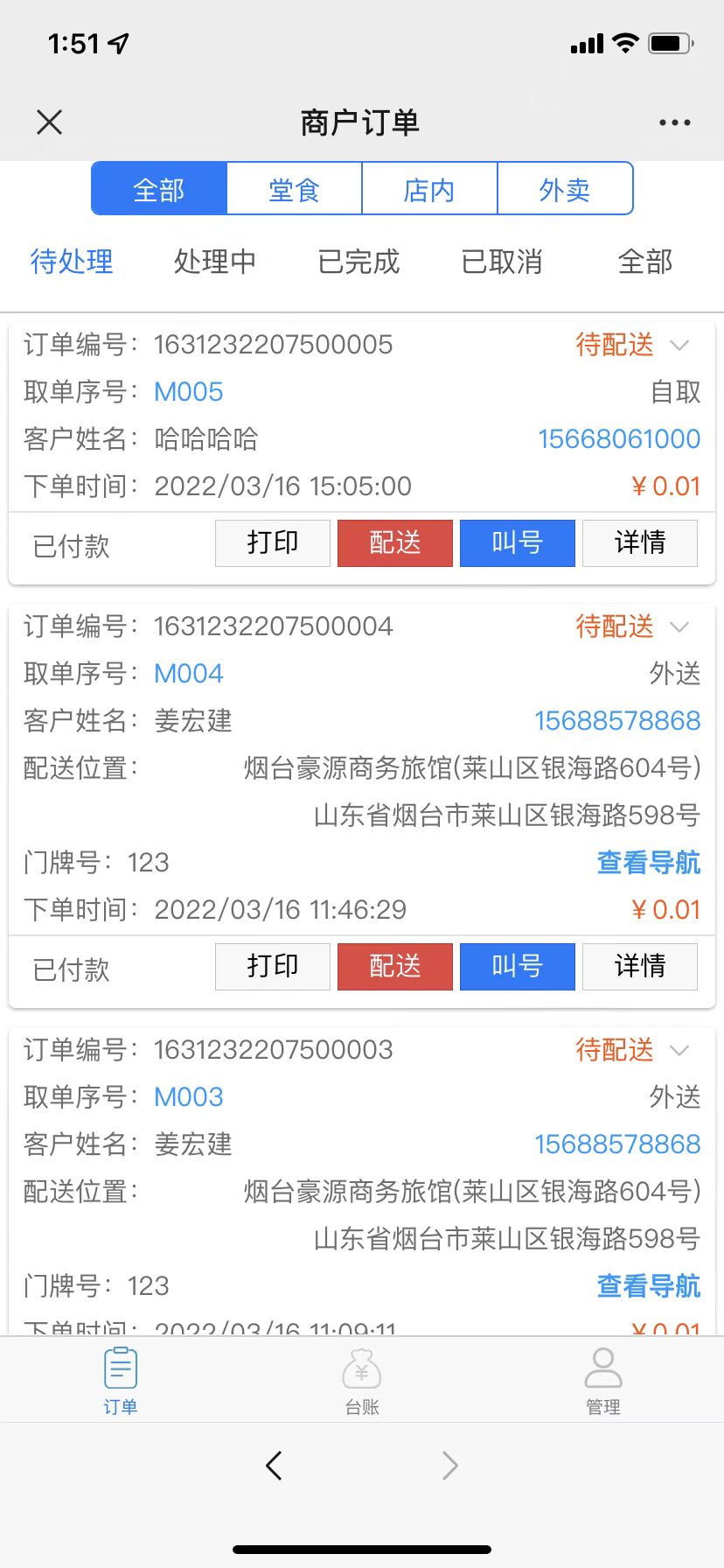Tap 配送 for order M004
Screen dimensions: 724x1568
[x=395, y=967]
